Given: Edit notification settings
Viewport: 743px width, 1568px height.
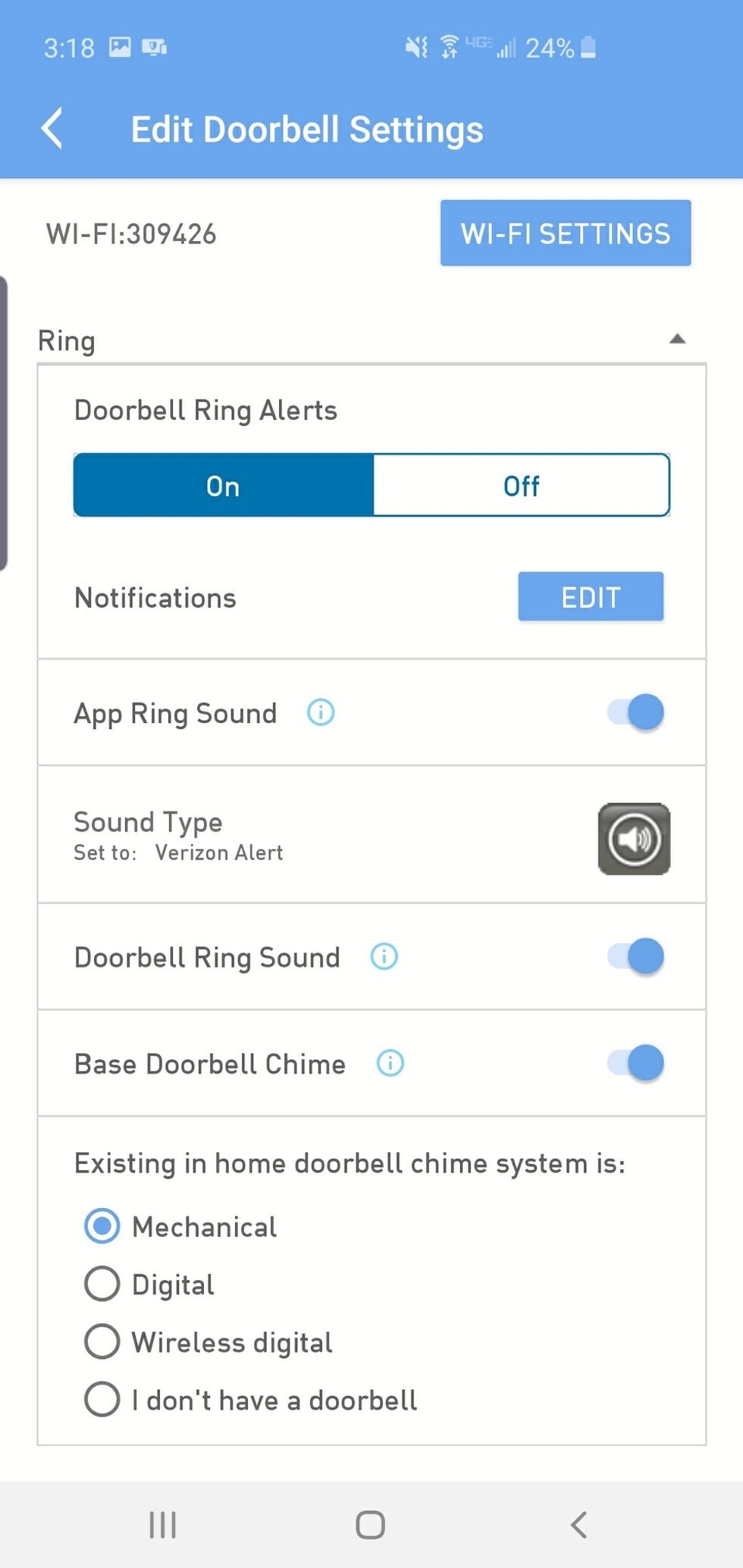Looking at the screenshot, I should point(591,596).
